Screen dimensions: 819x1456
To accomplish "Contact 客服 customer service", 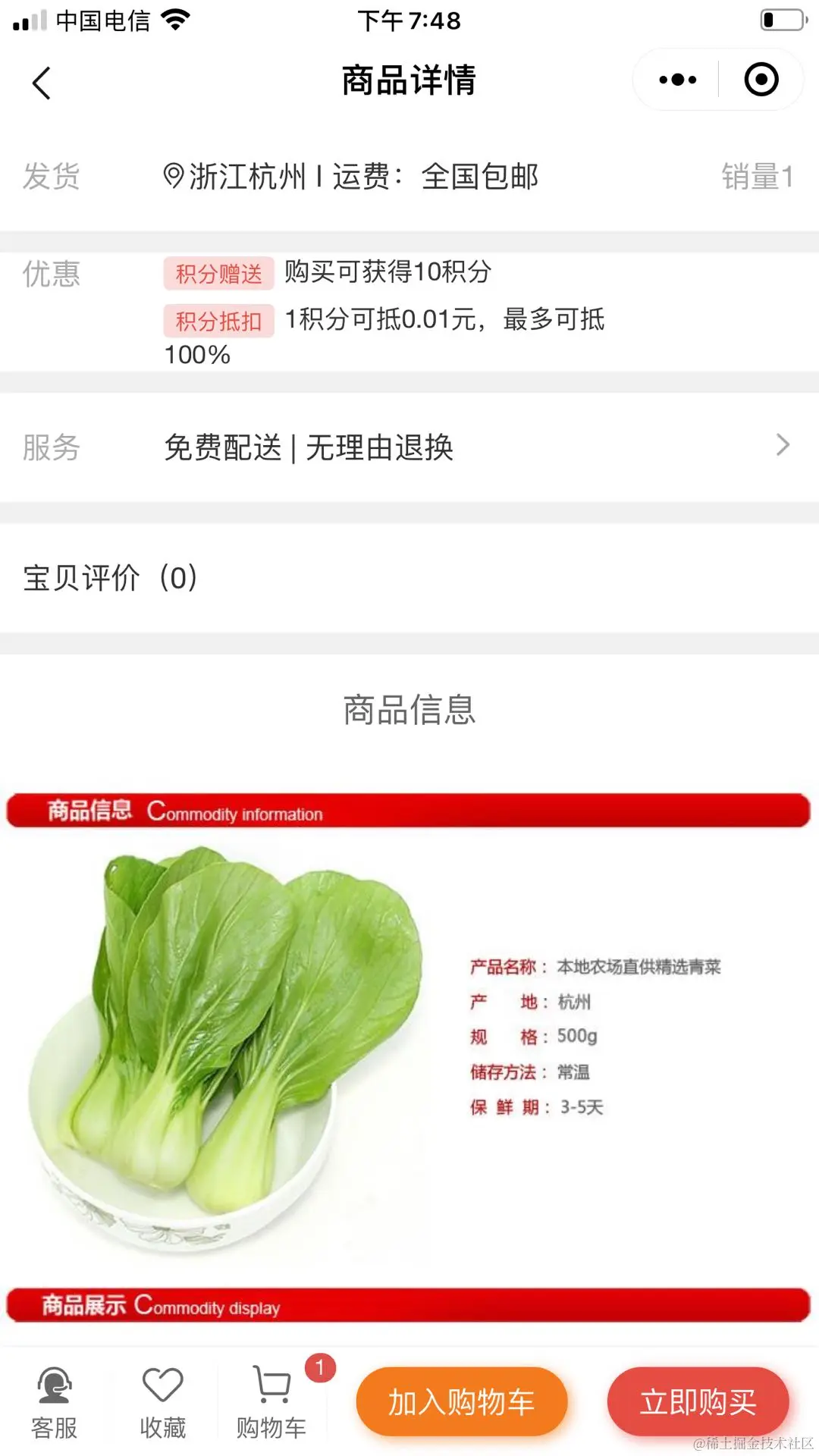I will (54, 1402).
